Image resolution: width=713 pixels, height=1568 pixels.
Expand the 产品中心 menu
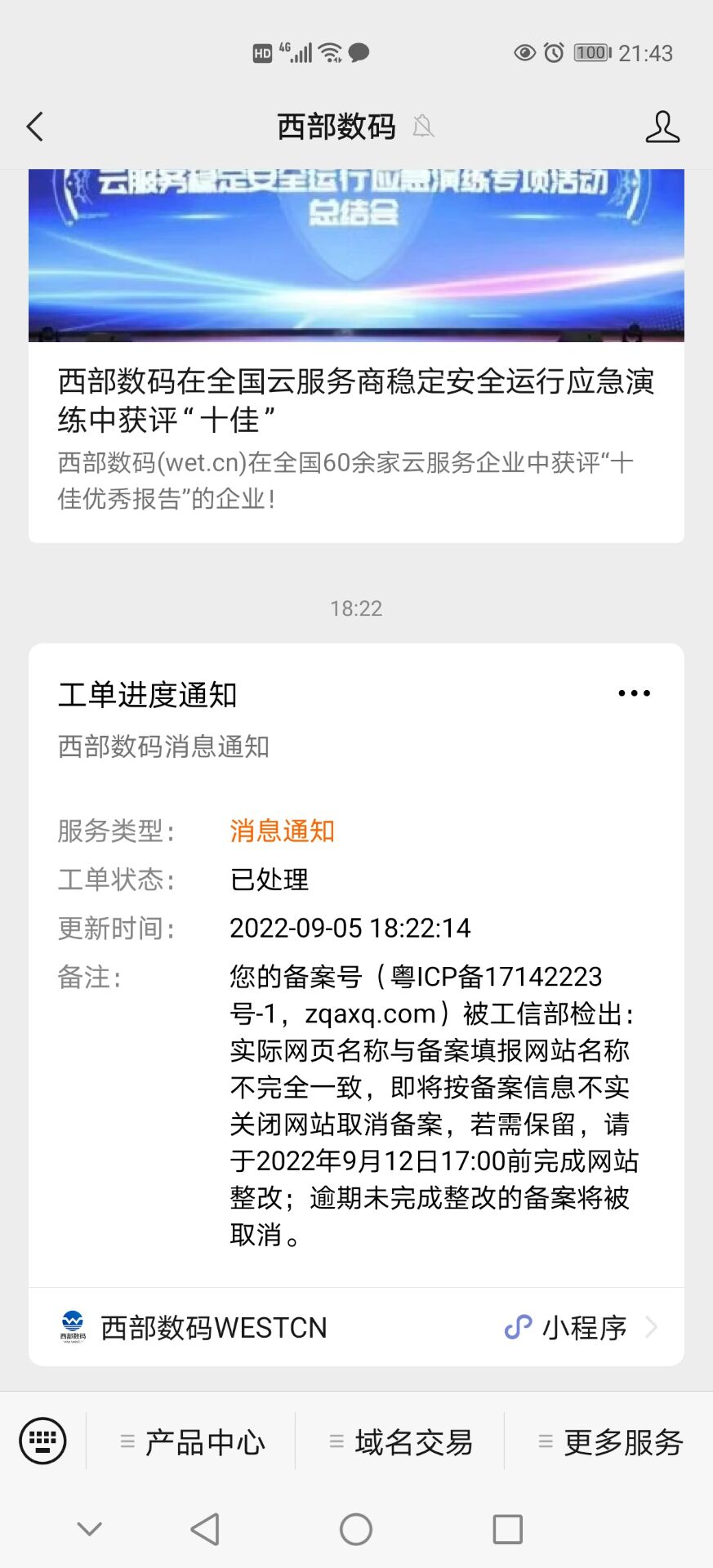pyautogui.click(x=192, y=1442)
